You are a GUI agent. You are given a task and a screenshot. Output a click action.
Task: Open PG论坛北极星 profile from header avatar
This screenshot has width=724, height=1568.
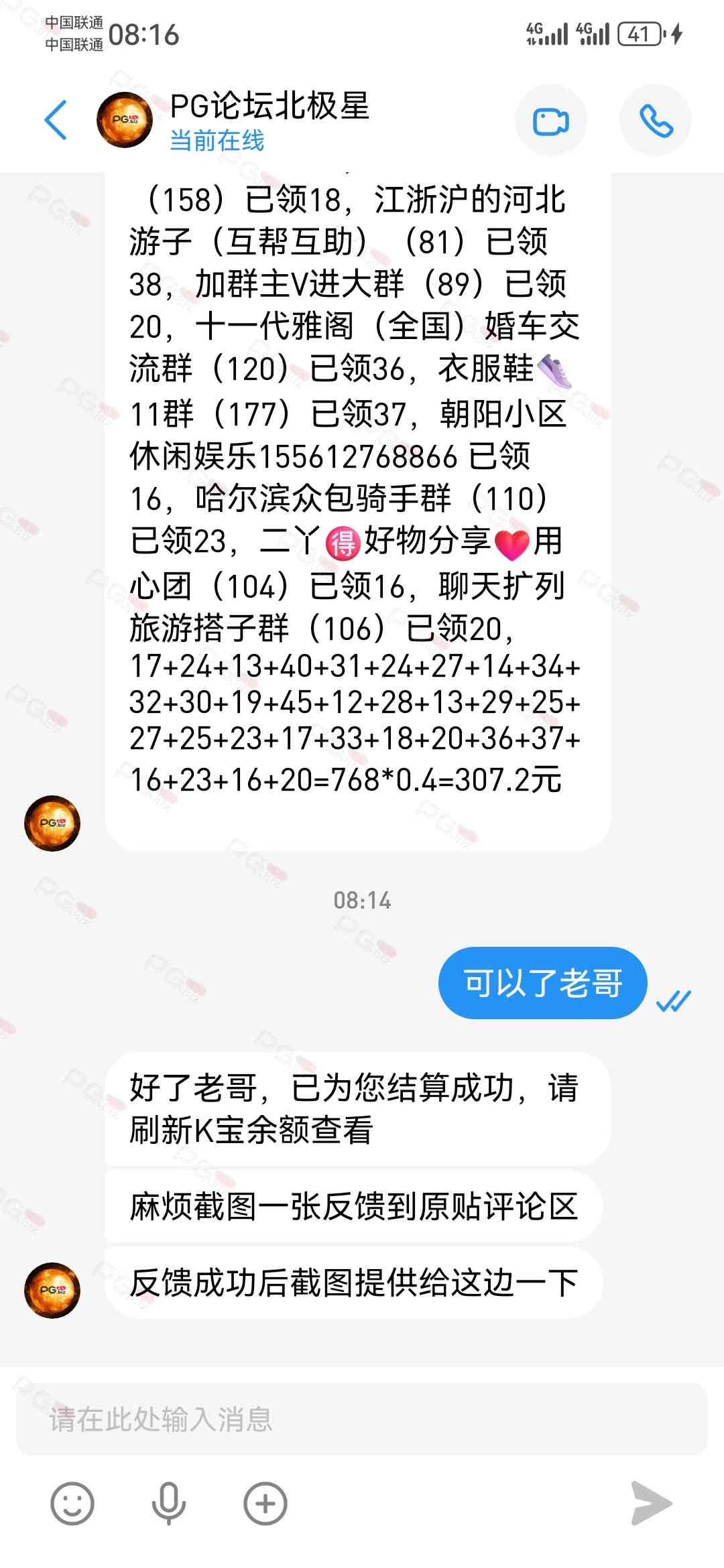pyautogui.click(x=125, y=120)
